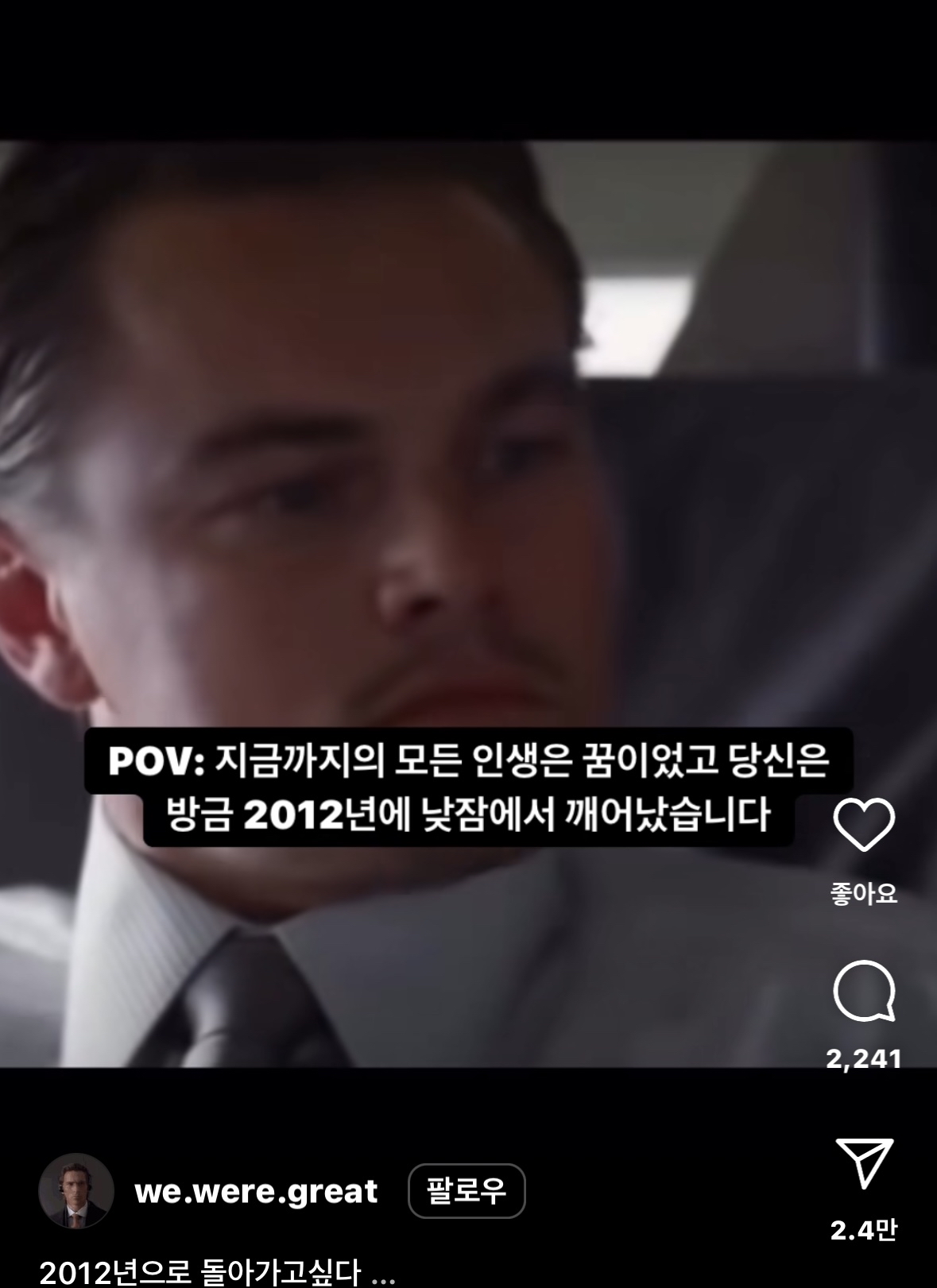
Task: Share this reel via the paper plane icon
Action: click(x=864, y=1163)
